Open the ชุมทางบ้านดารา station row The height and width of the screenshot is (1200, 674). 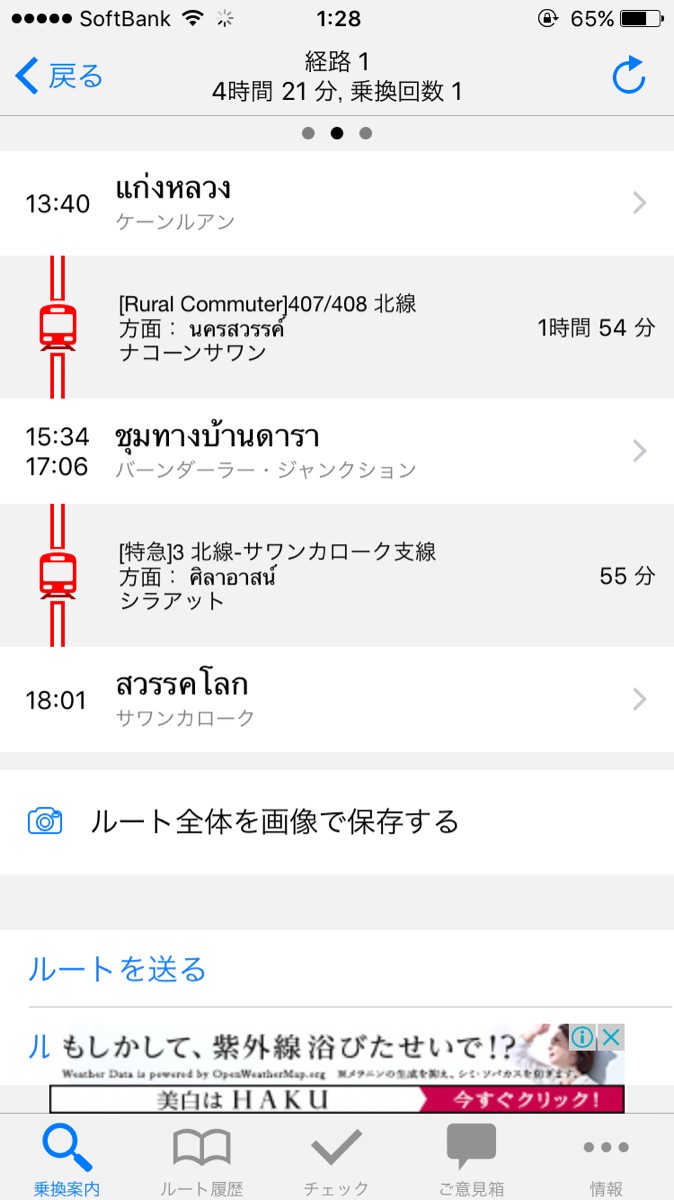point(337,451)
